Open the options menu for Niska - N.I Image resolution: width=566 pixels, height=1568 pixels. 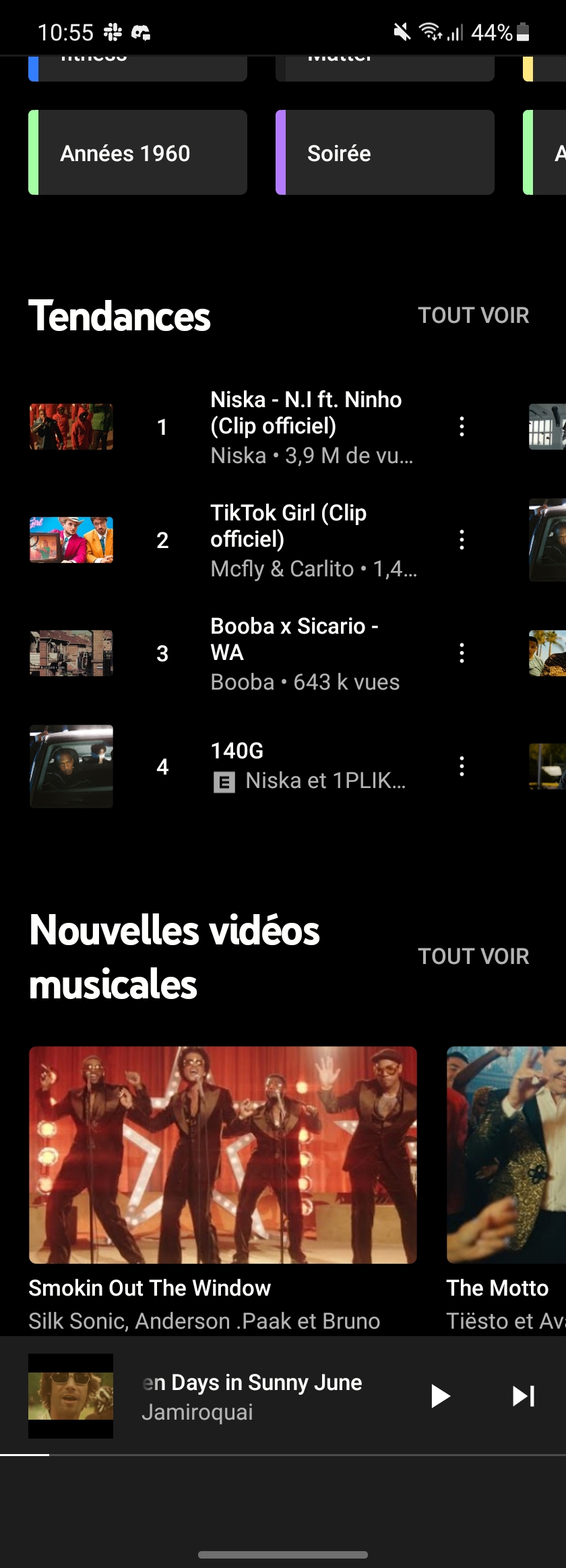click(462, 426)
